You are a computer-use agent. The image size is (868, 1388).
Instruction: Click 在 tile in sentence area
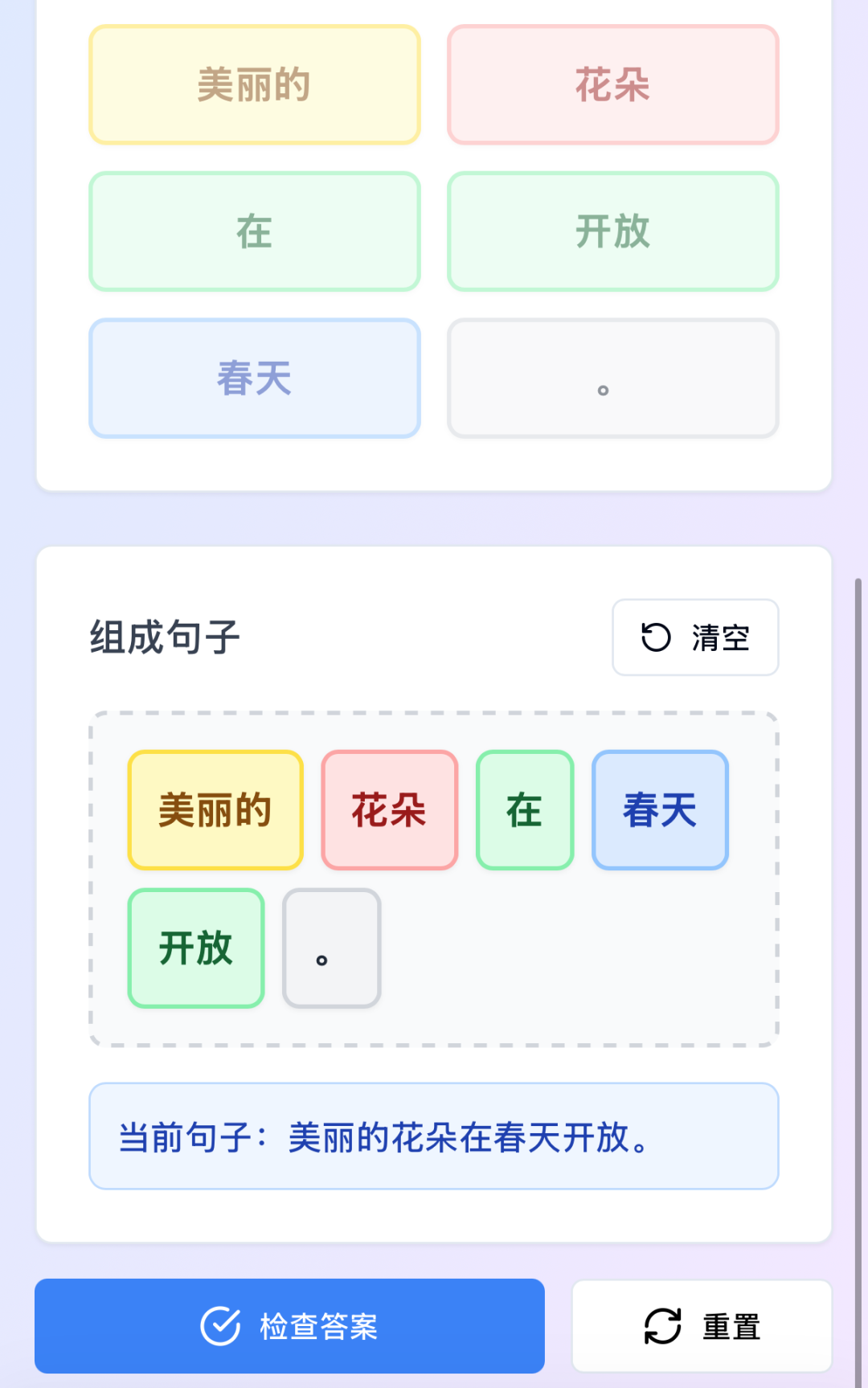point(524,810)
